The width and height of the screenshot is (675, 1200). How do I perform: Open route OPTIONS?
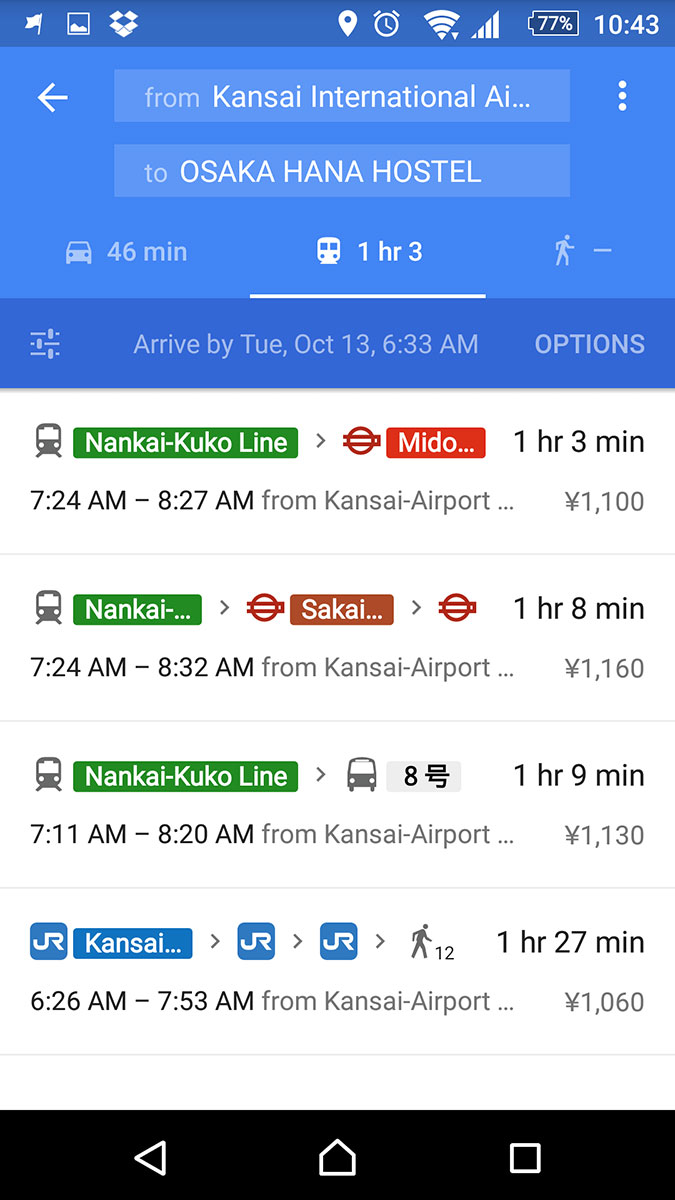[x=589, y=344]
